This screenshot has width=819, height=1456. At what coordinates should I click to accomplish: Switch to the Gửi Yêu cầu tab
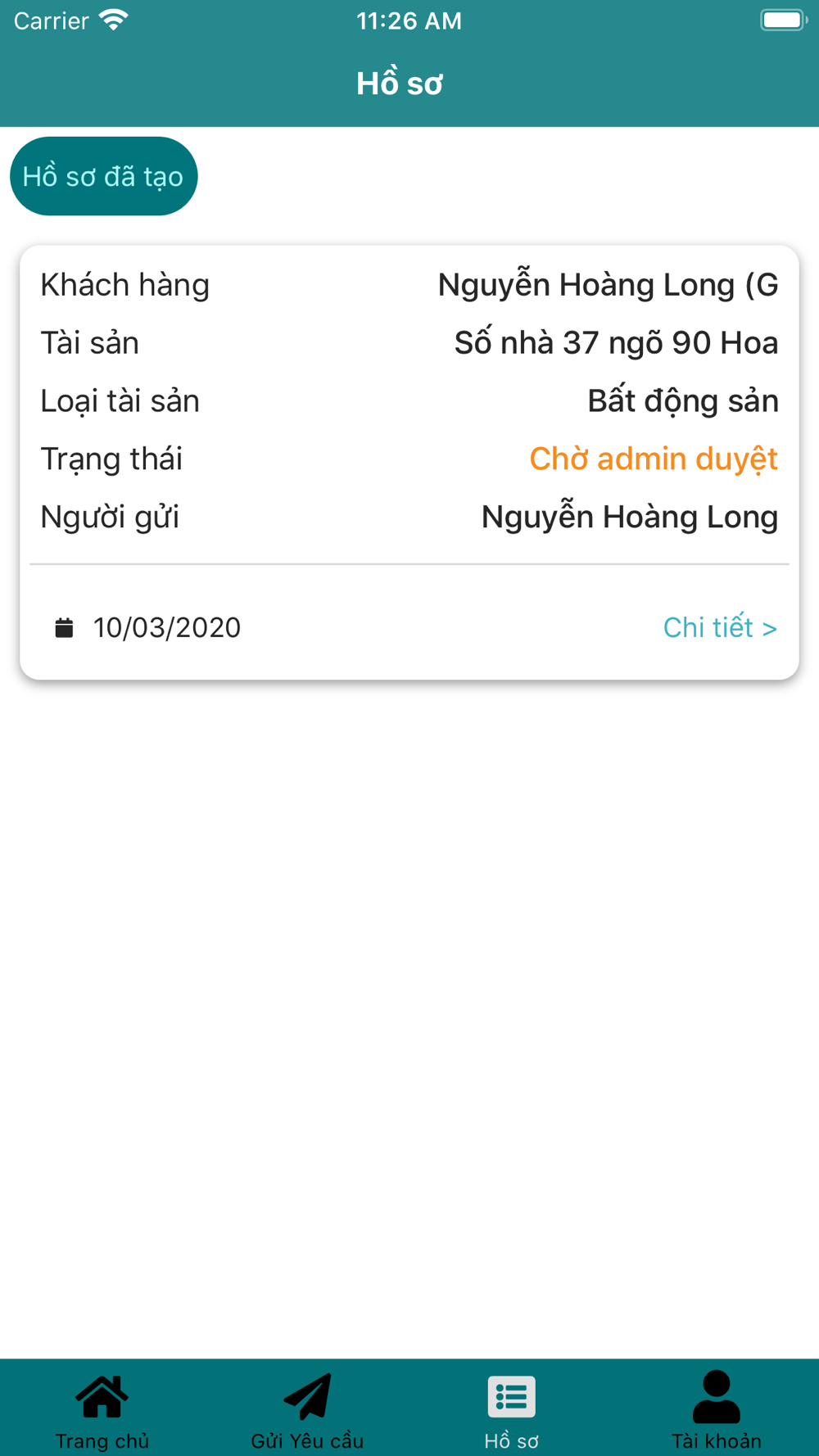307,1409
